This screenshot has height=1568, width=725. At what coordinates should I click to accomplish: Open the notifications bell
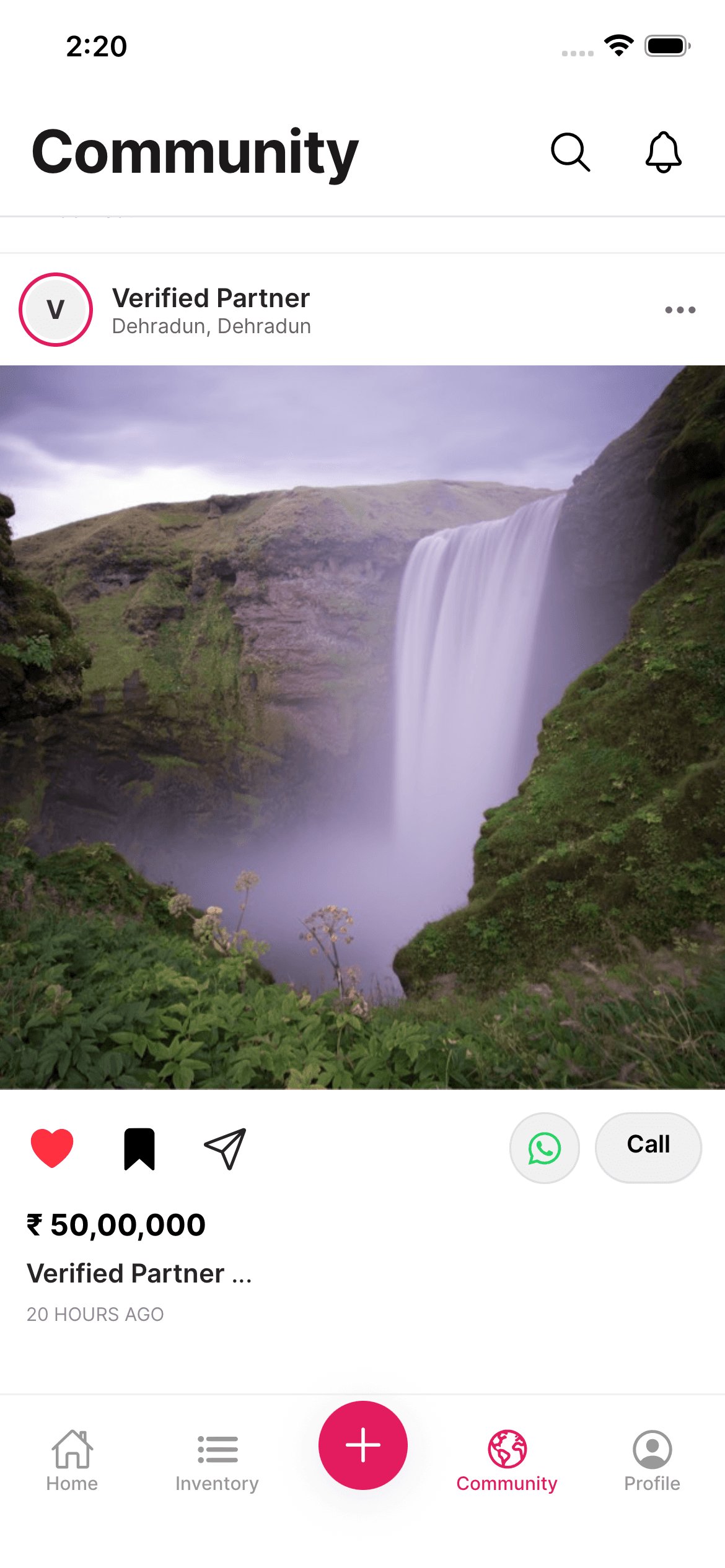point(663,152)
